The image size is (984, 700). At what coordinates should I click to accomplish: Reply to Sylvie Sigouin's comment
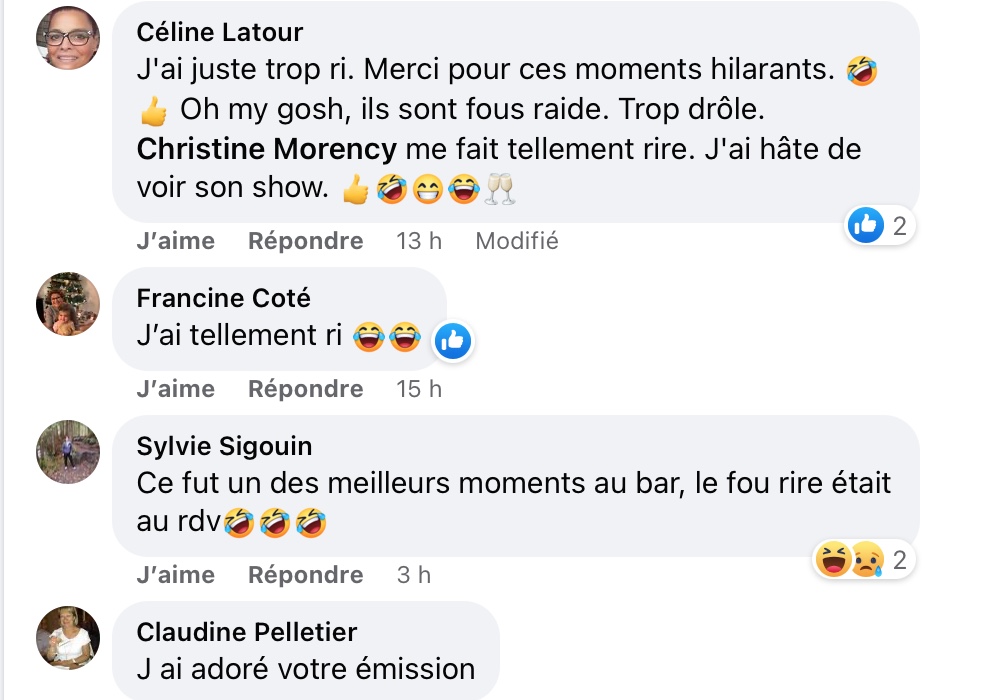tap(305, 575)
